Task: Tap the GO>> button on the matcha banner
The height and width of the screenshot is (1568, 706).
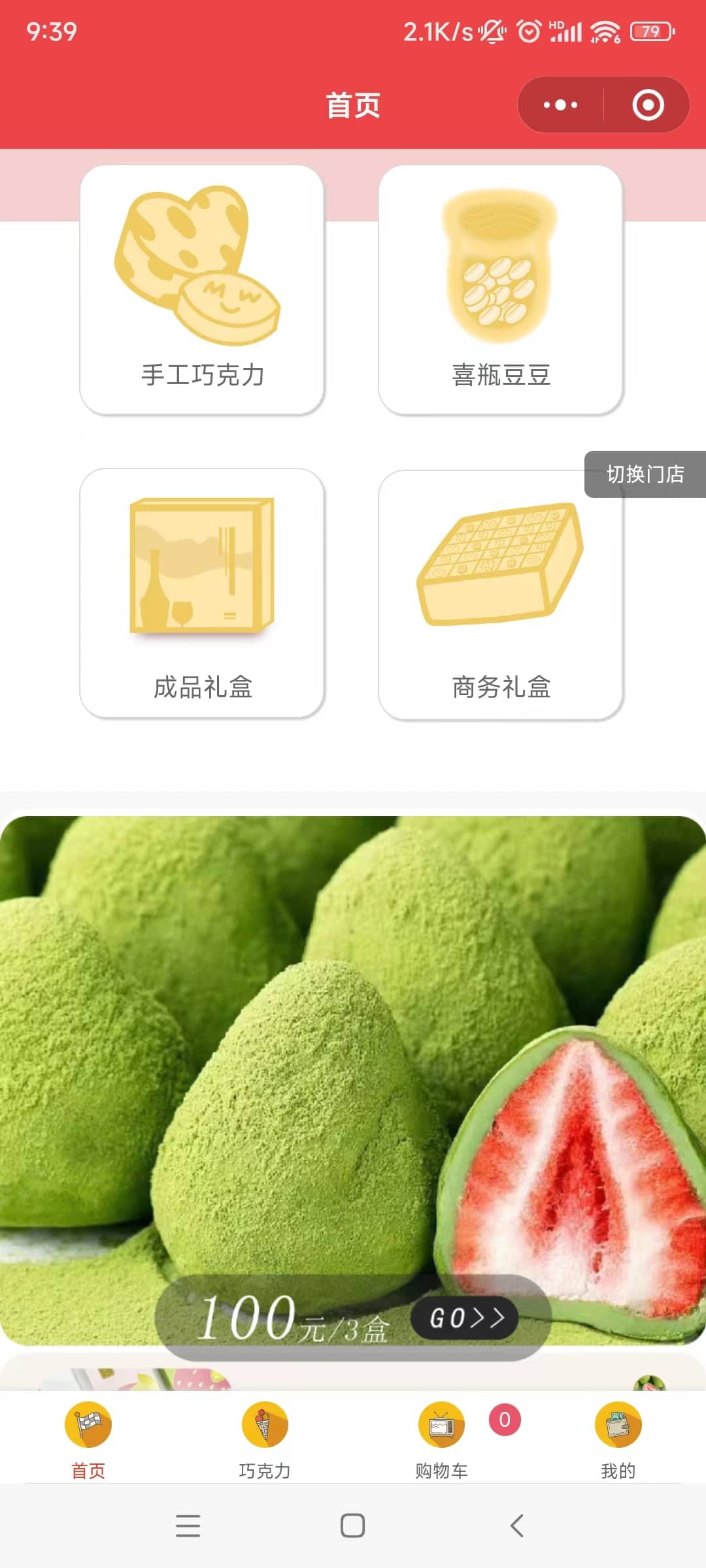Action: [x=465, y=1318]
